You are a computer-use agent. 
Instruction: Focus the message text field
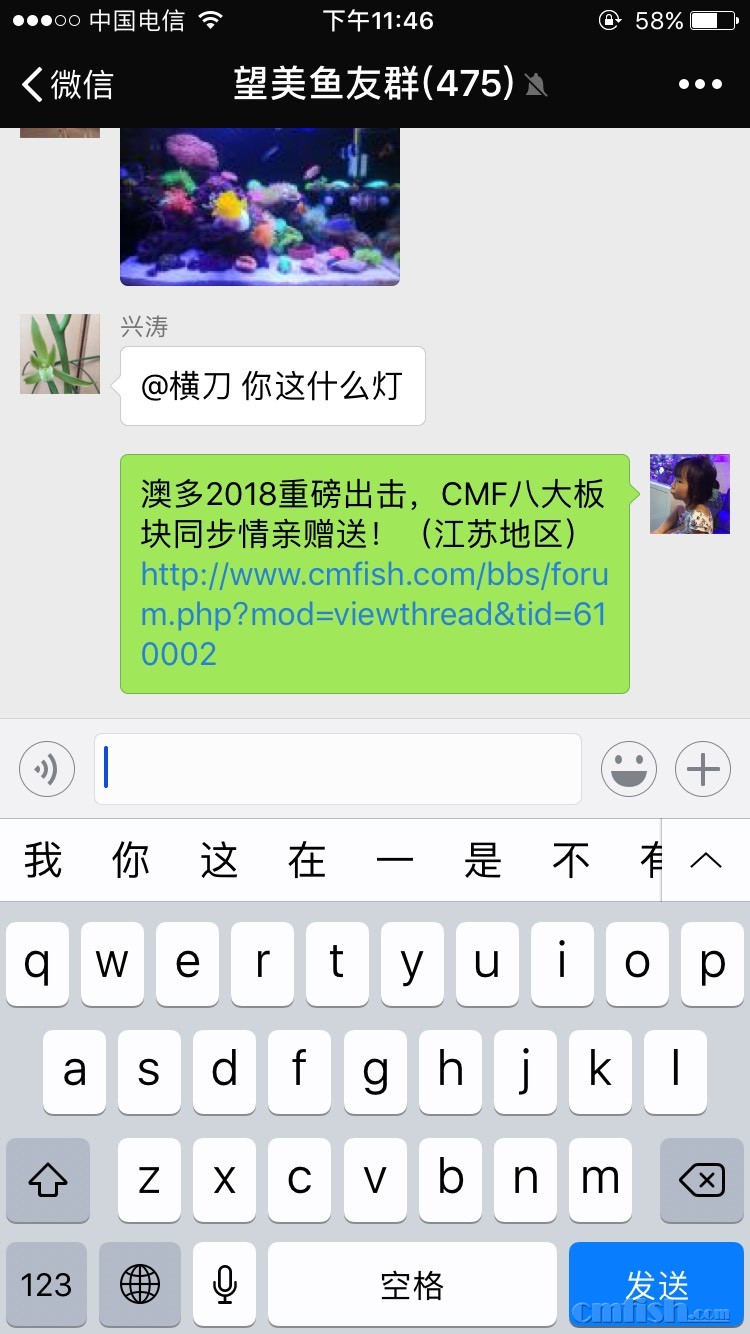click(x=338, y=769)
